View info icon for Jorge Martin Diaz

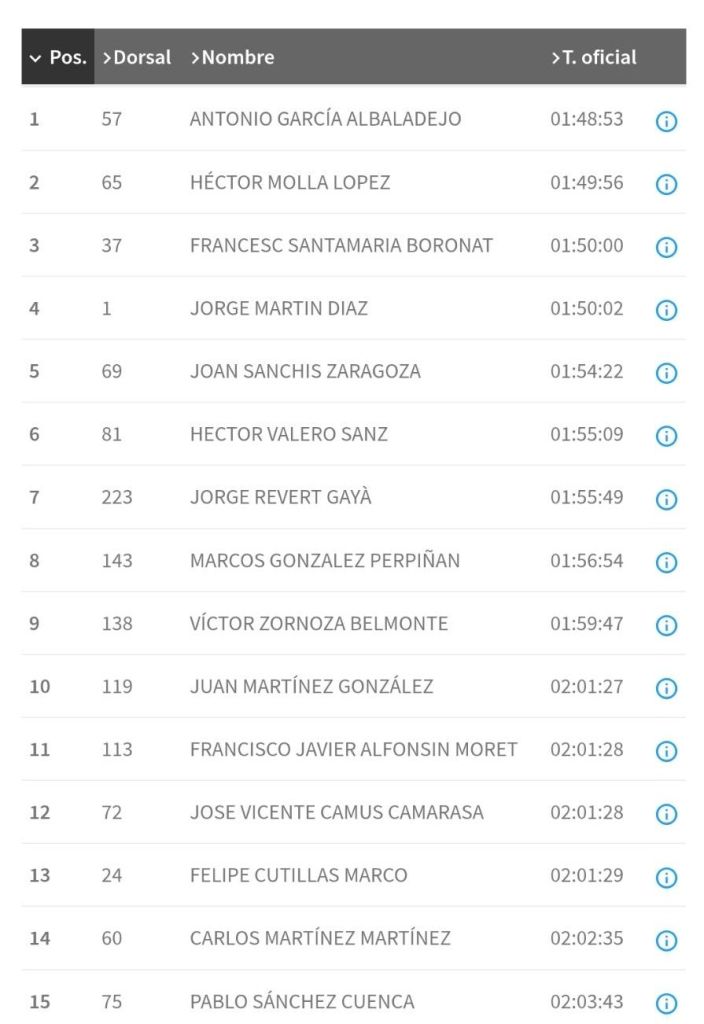(x=666, y=310)
